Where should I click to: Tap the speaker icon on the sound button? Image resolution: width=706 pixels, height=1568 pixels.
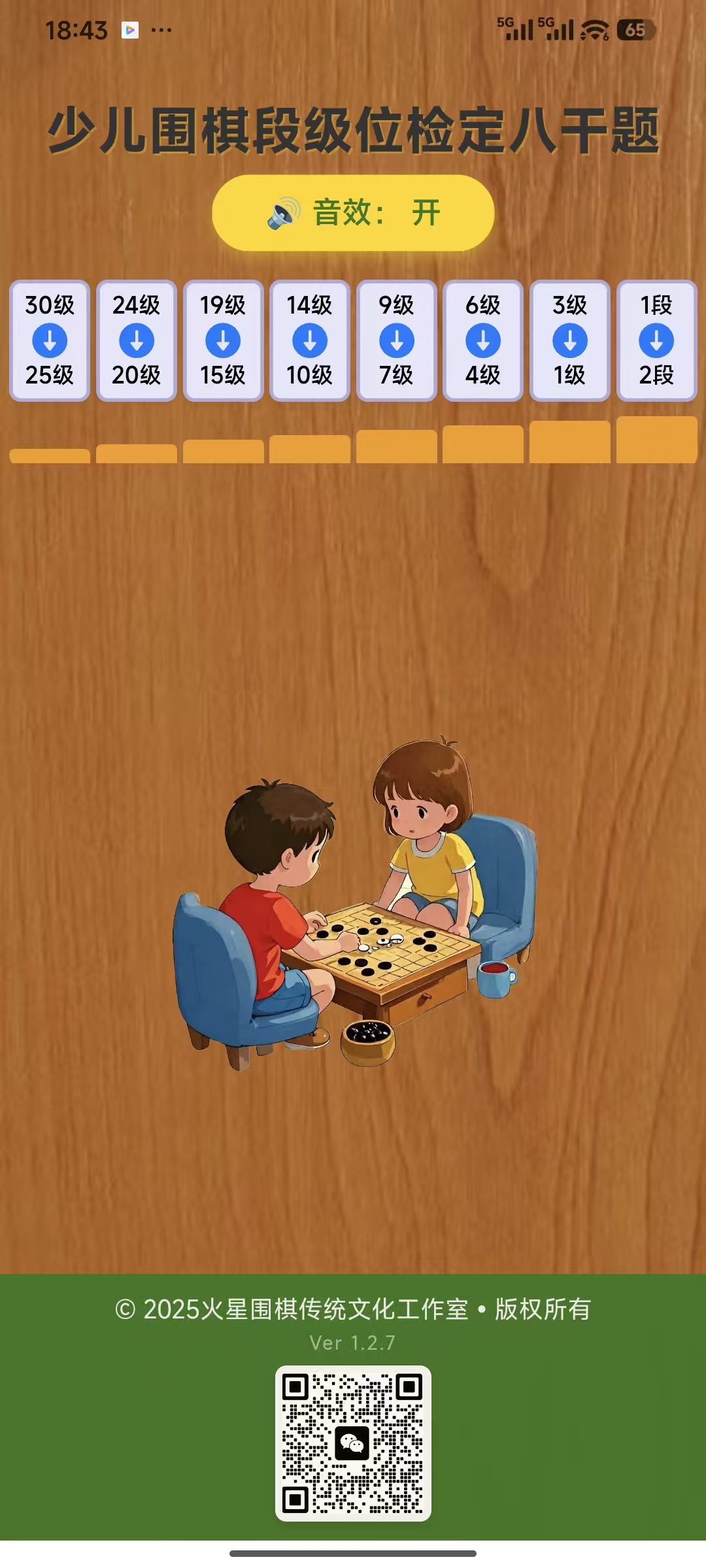click(282, 212)
